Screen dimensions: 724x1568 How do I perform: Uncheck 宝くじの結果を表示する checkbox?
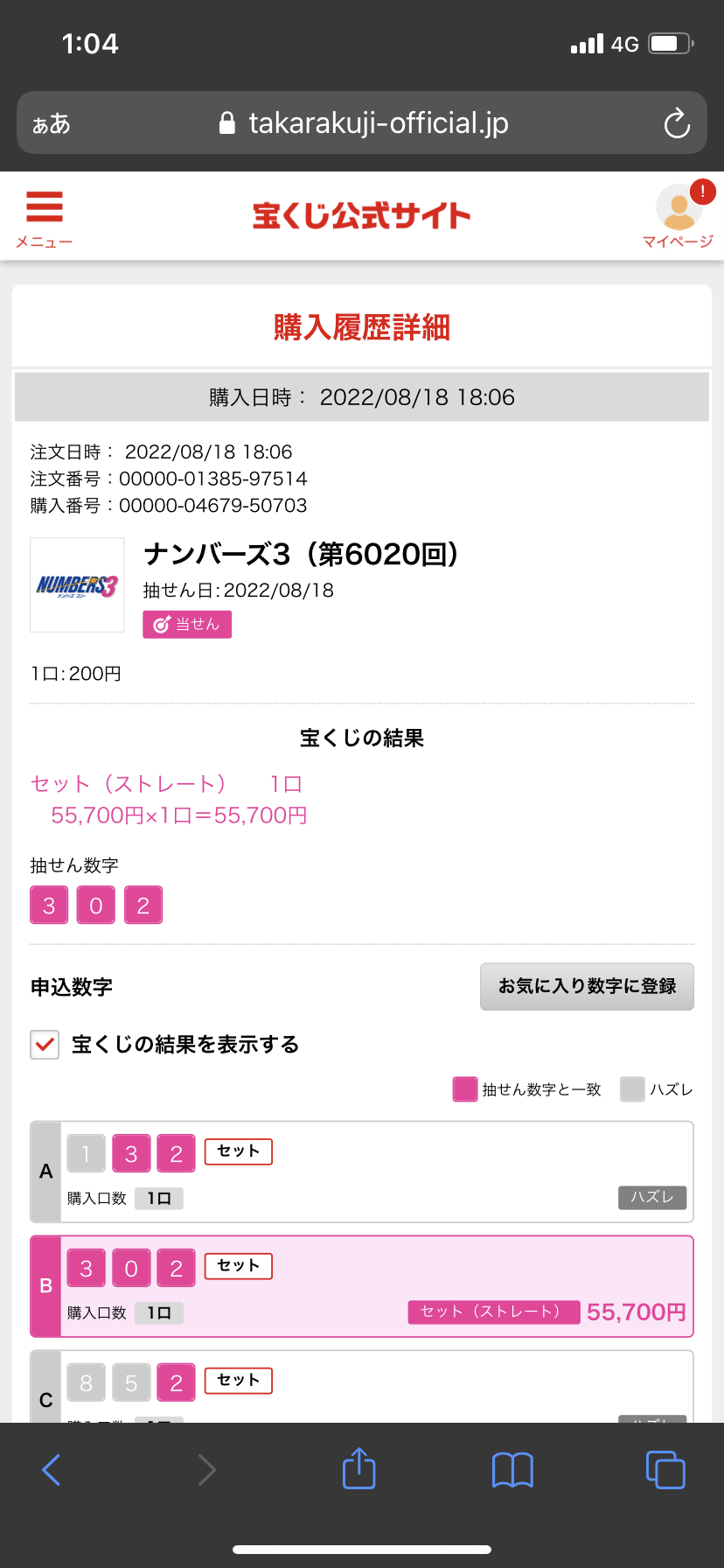tap(45, 1045)
